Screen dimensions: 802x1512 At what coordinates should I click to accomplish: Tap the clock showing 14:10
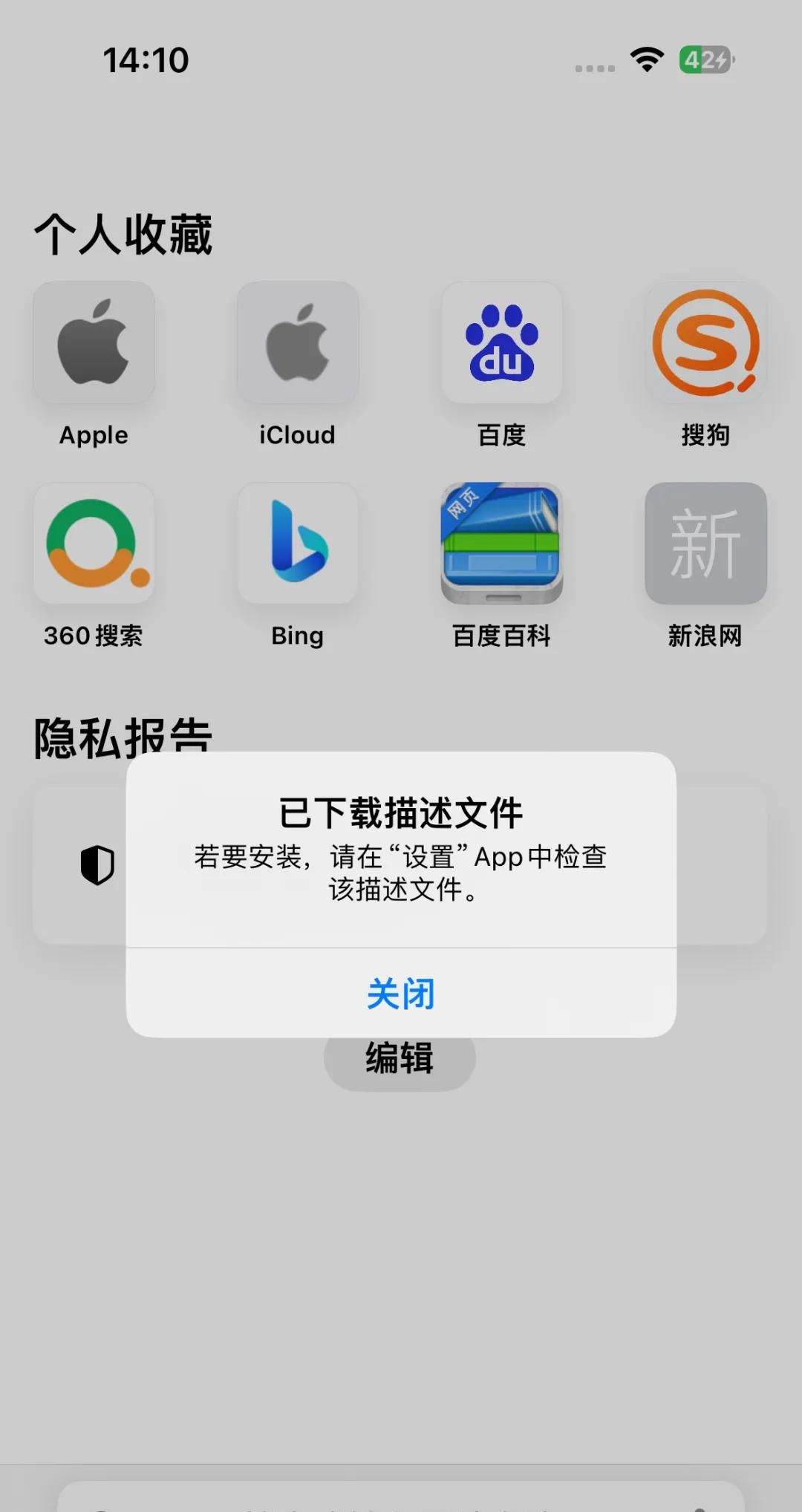pos(146,59)
